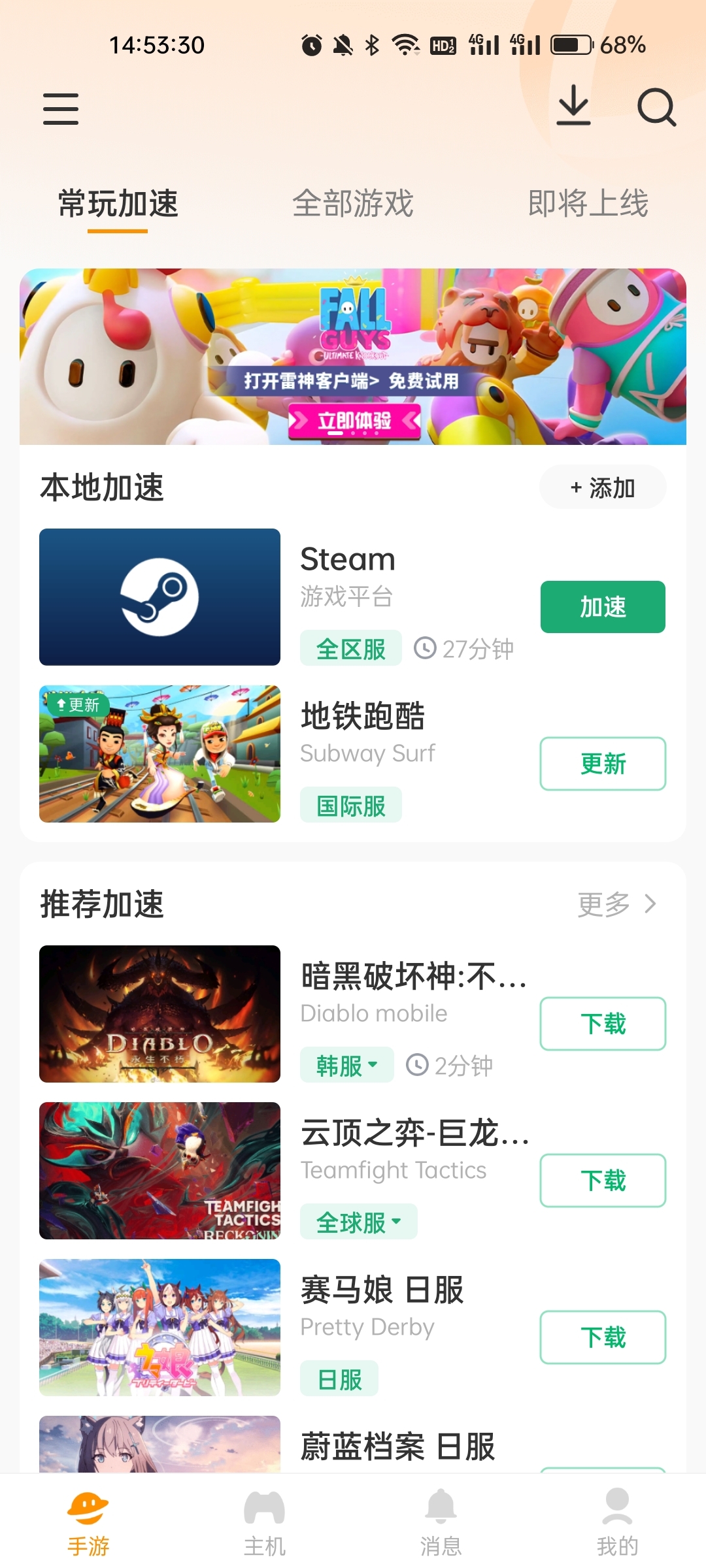The height and width of the screenshot is (1568, 706).
Task: Download Pretty Derby 赛马娘
Action: click(x=603, y=1337)
